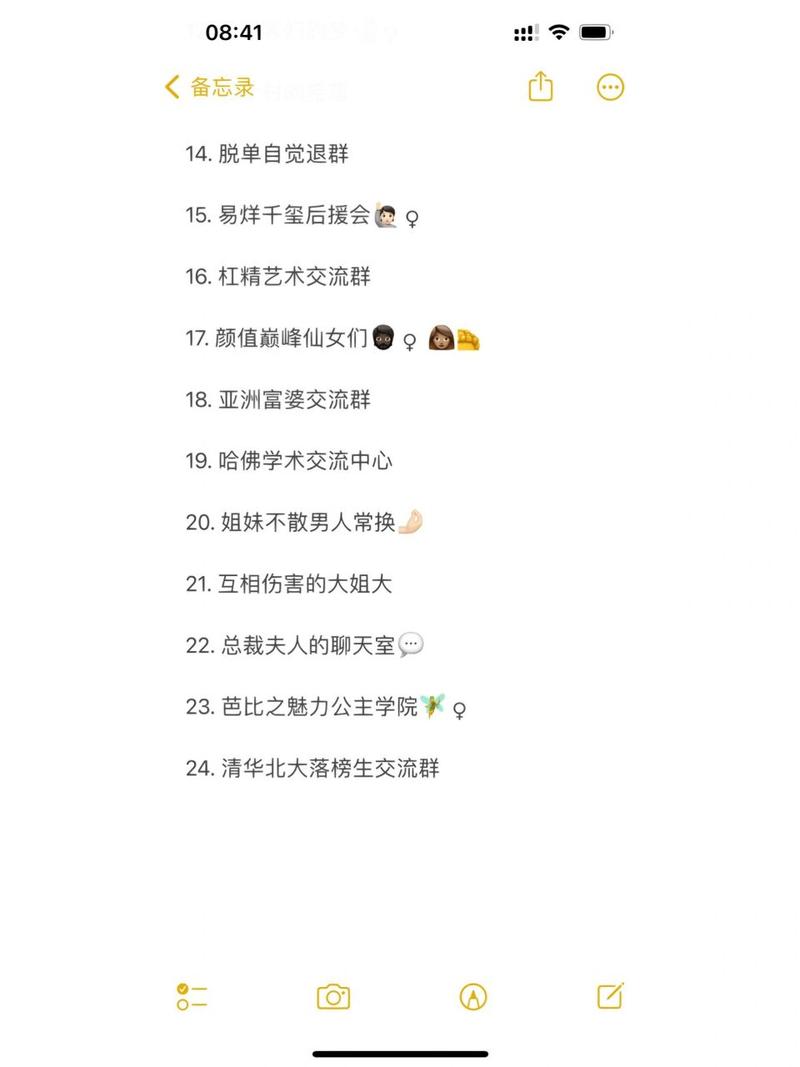Share this note
This screenshot has width=800, height=1067.
tap(540, 87)
